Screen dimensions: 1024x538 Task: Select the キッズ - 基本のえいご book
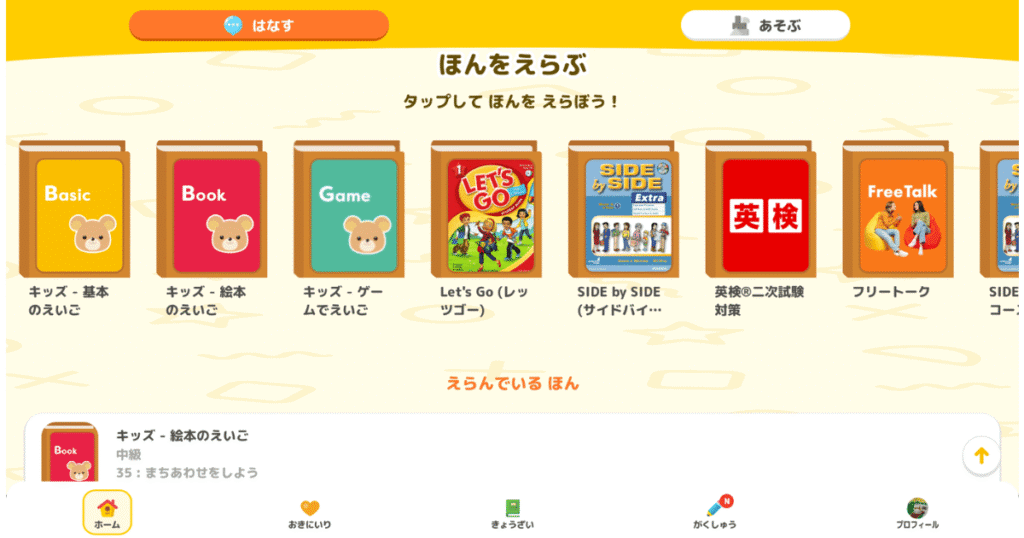(x=73, y=210)
